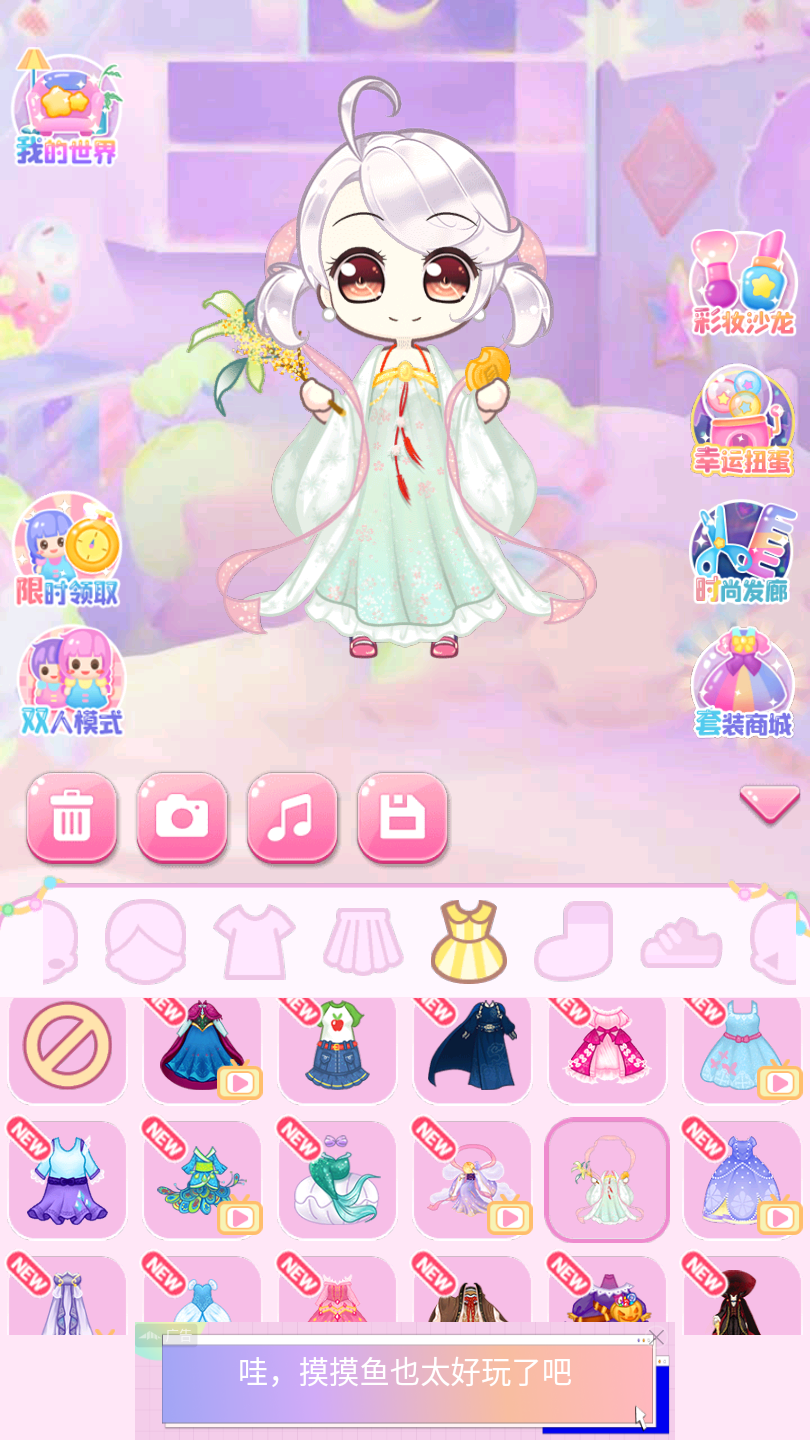Close the bottom ad banner
The height and width of the screenshot is (1440, 810).
tap(656, 1337)
